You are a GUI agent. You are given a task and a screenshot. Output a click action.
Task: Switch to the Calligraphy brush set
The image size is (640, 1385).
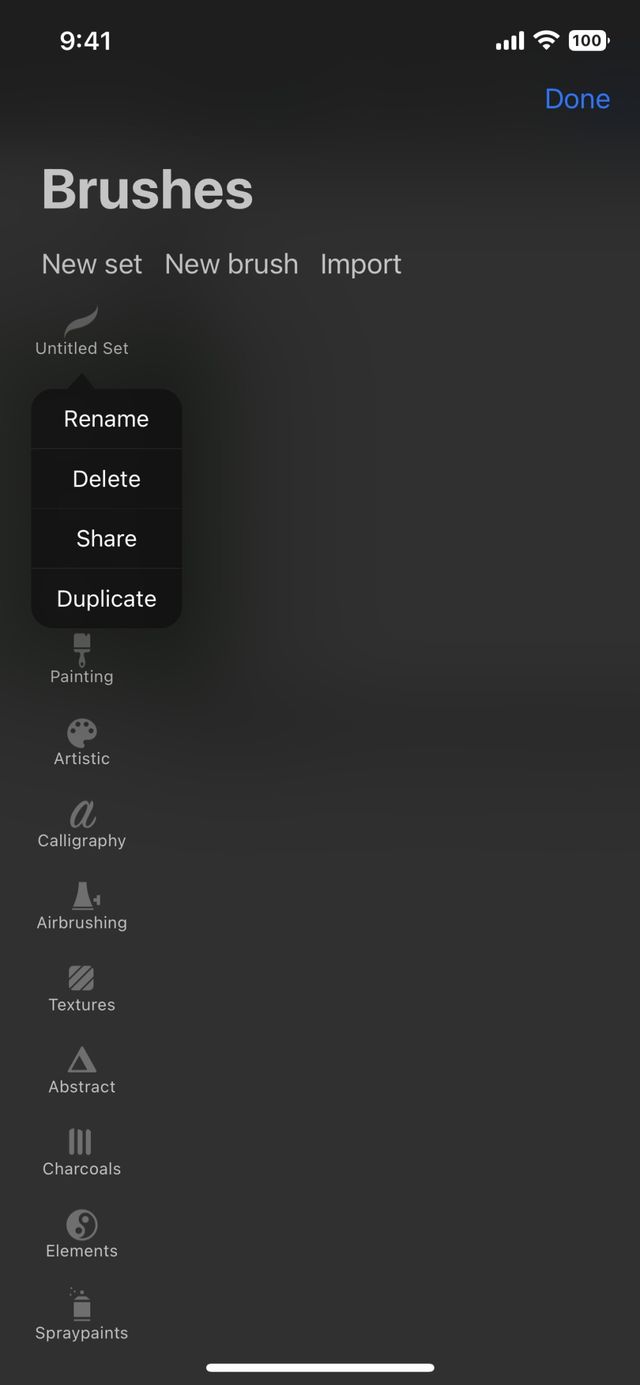click(x=82, y=824)
